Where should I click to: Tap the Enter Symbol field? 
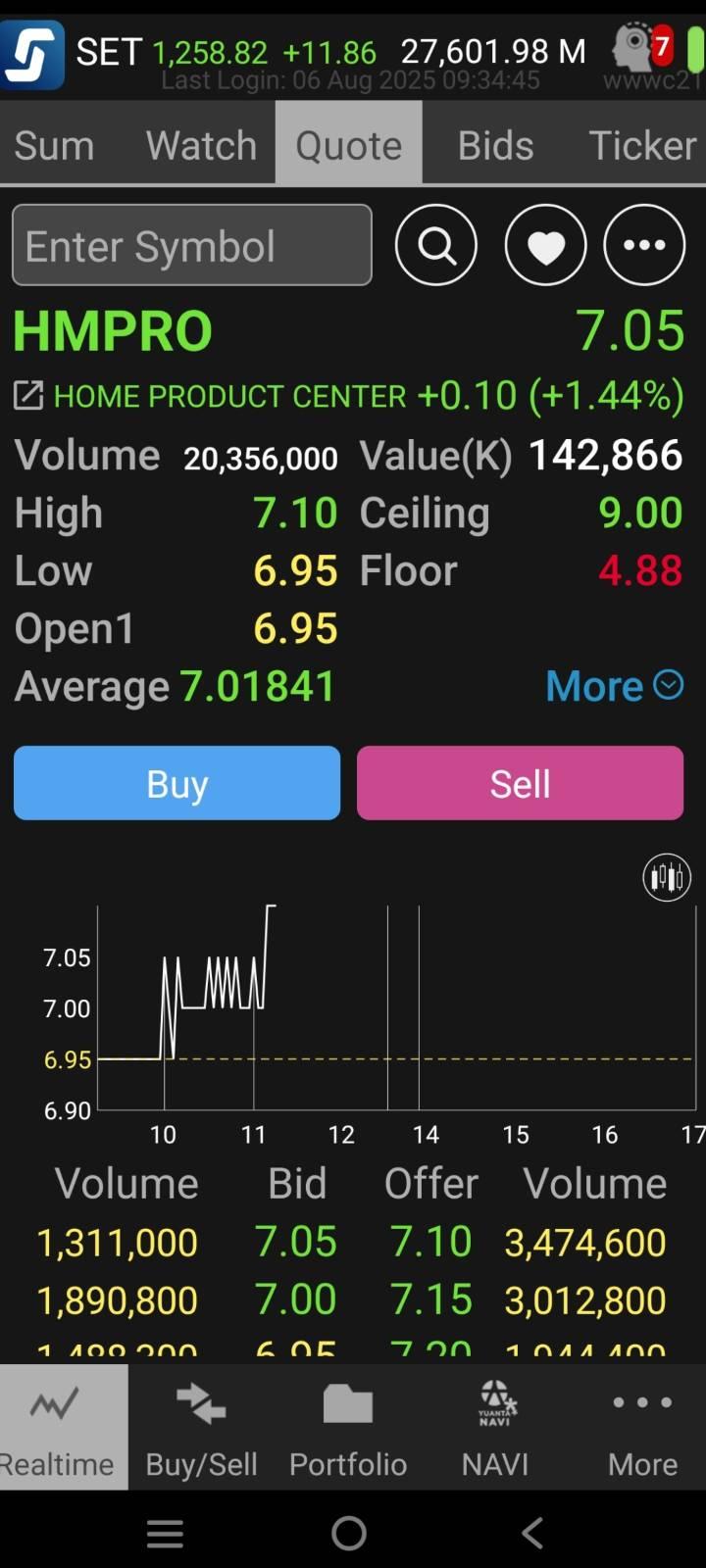(192, 245)
